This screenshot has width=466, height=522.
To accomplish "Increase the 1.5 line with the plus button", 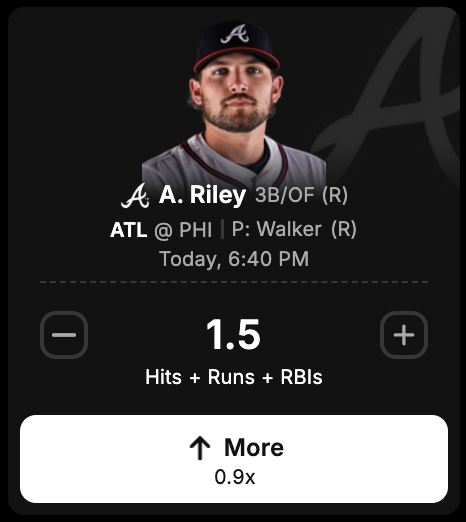I will coord(404,335).
